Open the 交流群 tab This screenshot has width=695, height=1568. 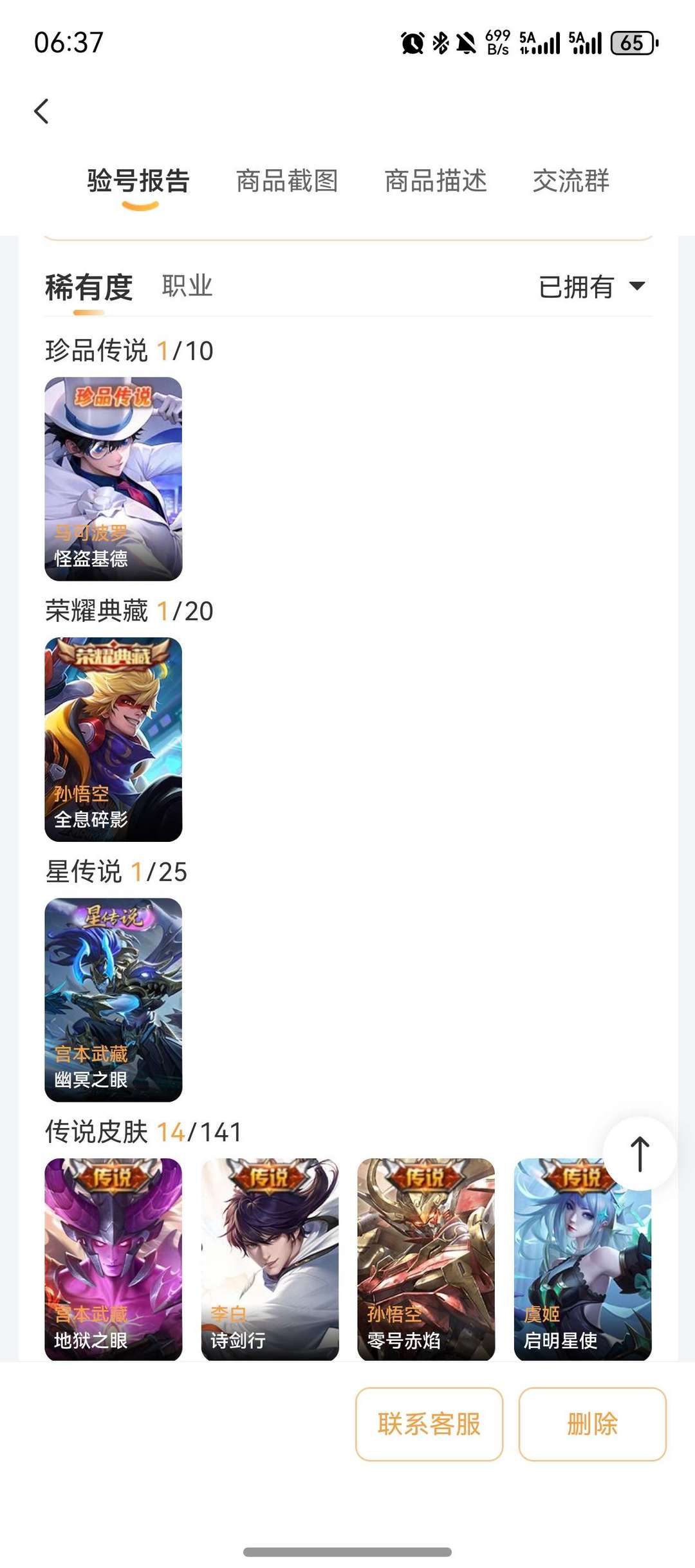(x=571, y=181)
